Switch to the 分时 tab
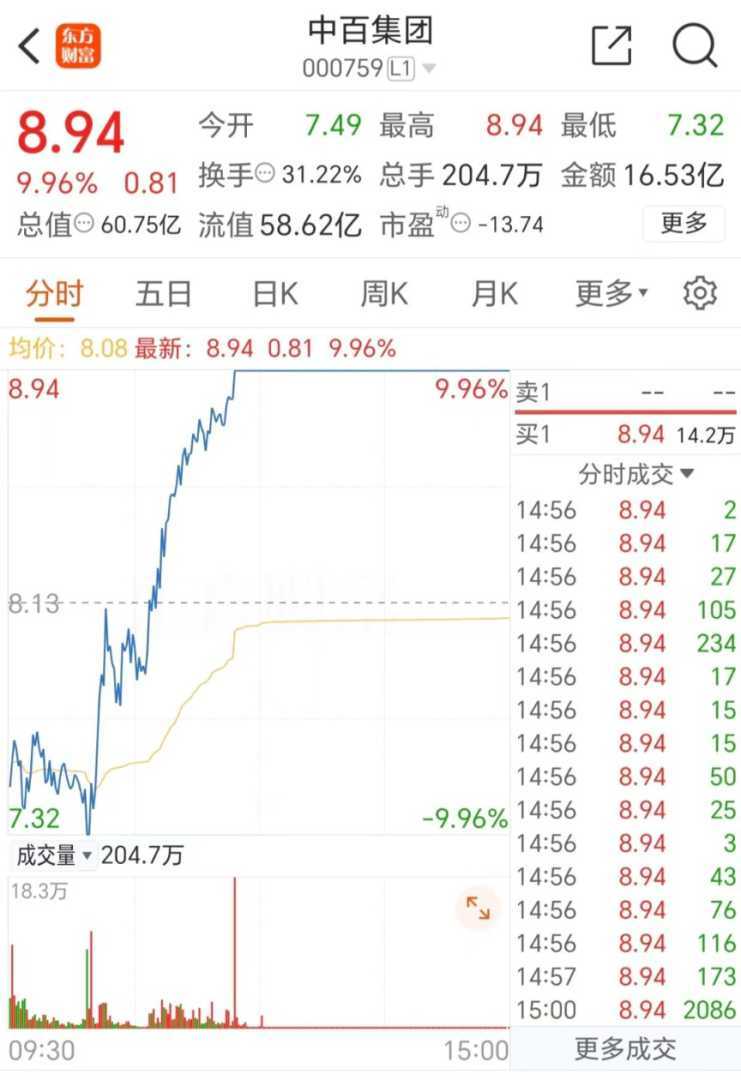The height and width of the screenshot is (1080, 741). point(55,294)
